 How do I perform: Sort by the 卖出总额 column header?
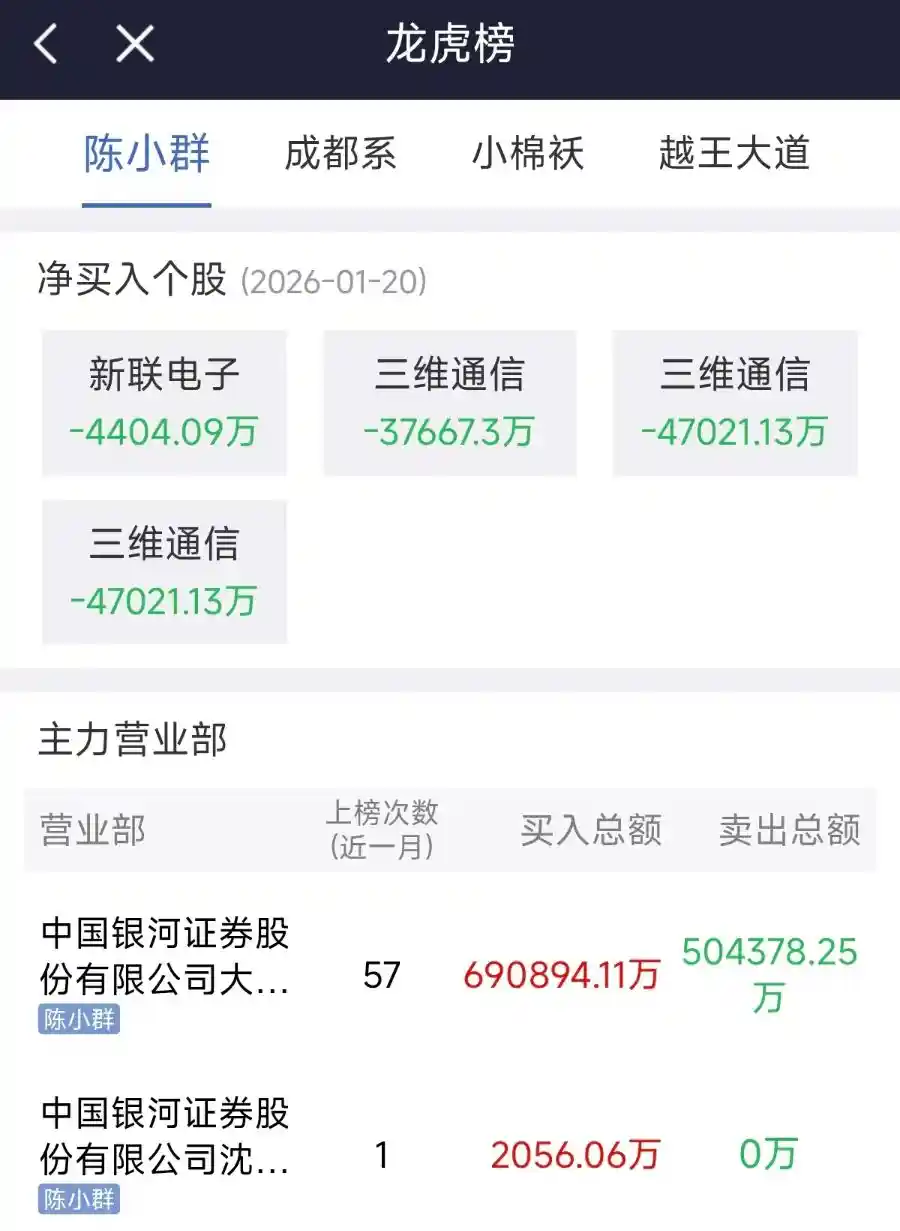click(789, 829)
